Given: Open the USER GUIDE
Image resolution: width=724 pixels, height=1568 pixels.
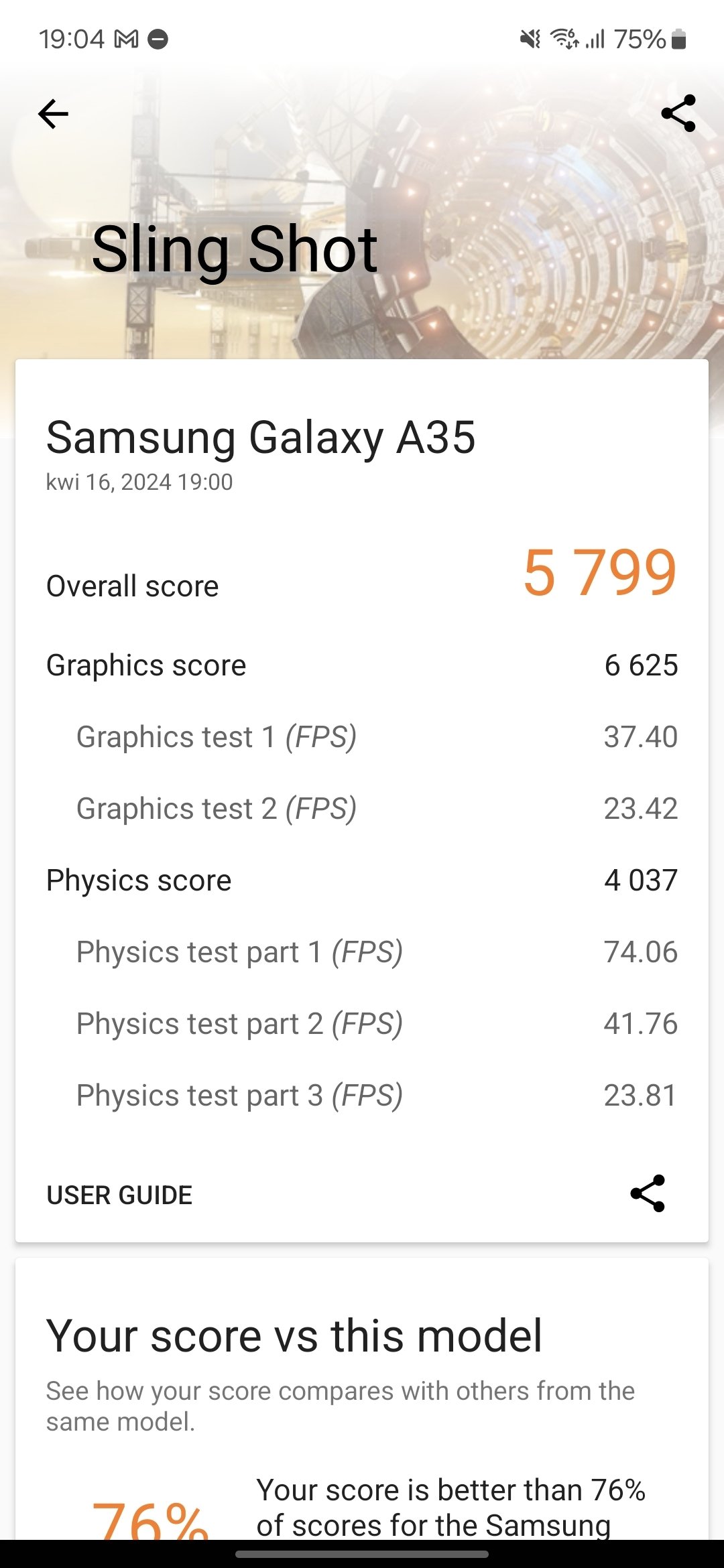Looking at the screenshot, I should click(119, 1195).
